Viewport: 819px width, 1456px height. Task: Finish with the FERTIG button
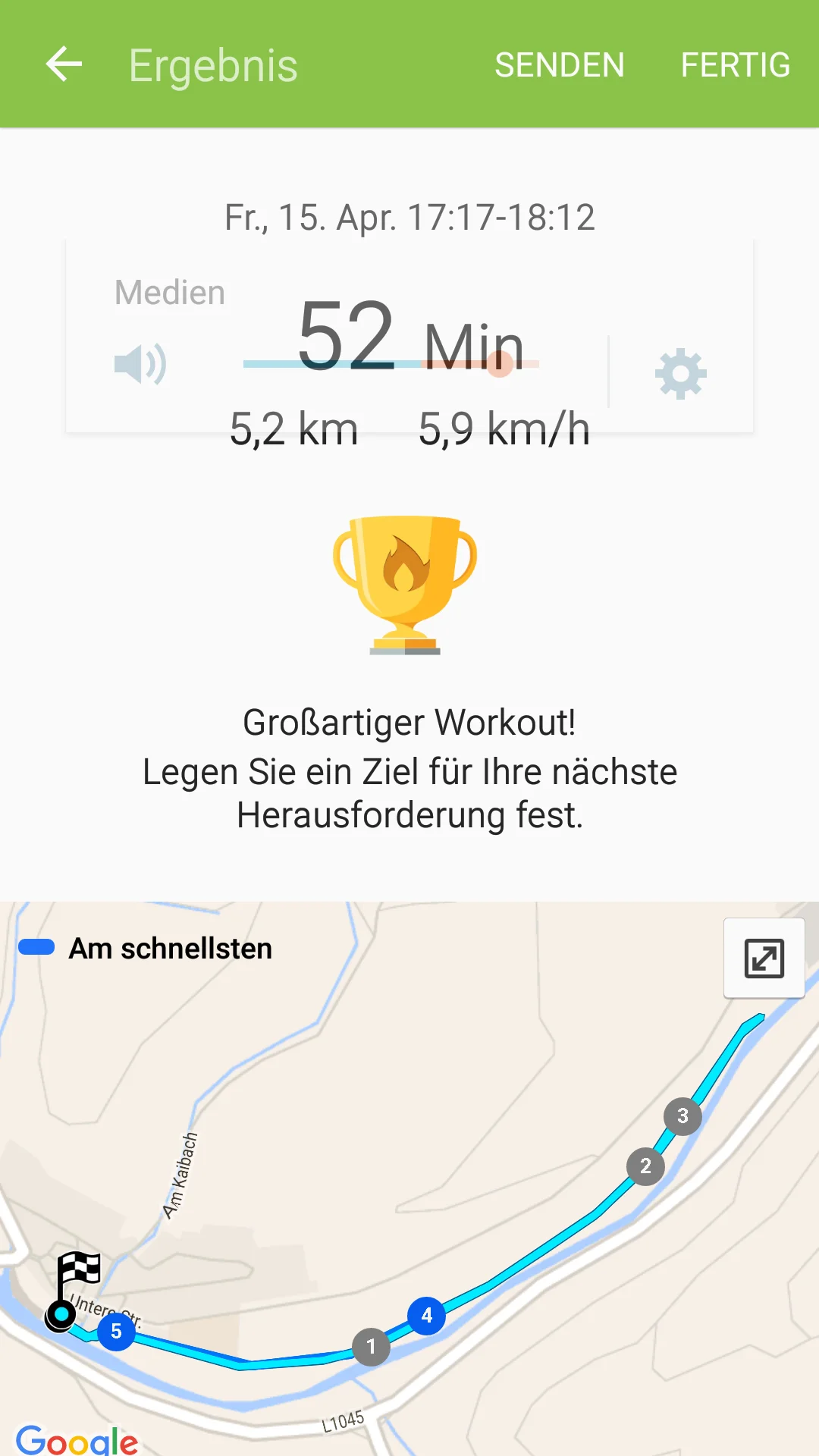pyautogui.click(x=735, y=65)
